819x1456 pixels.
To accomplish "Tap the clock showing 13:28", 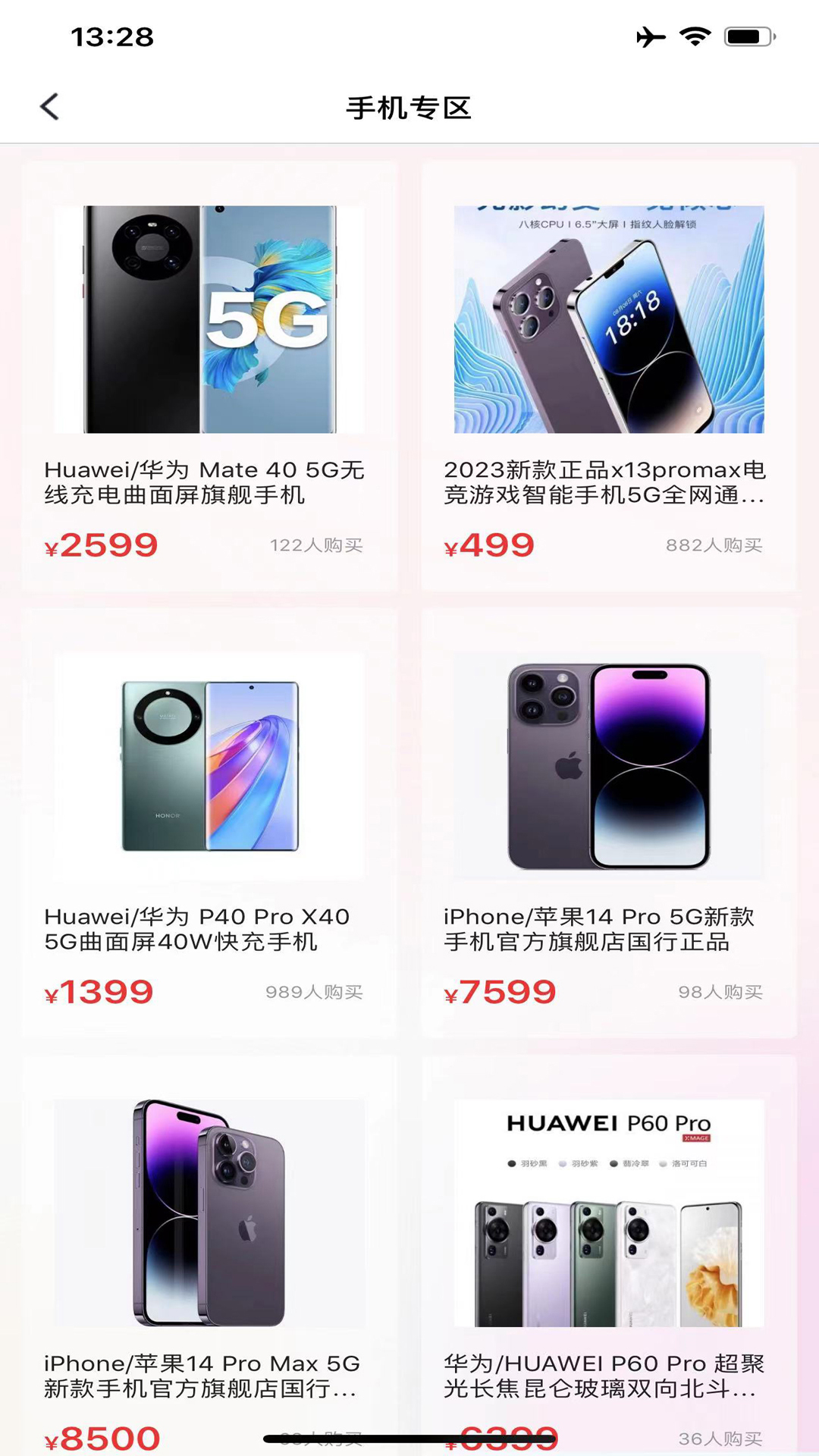I will coord(111,35).
